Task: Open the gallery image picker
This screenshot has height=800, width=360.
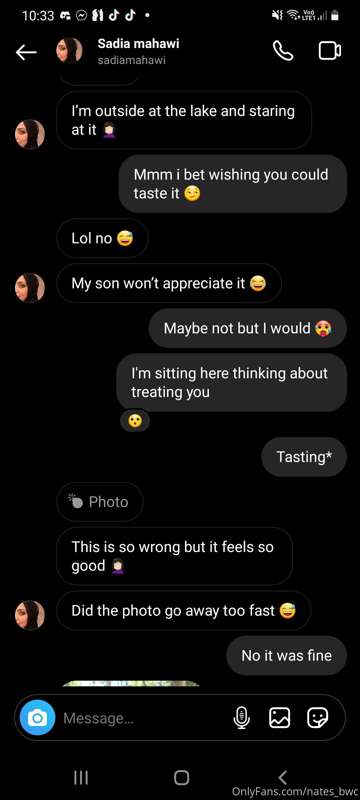Action: pos(279,718)
